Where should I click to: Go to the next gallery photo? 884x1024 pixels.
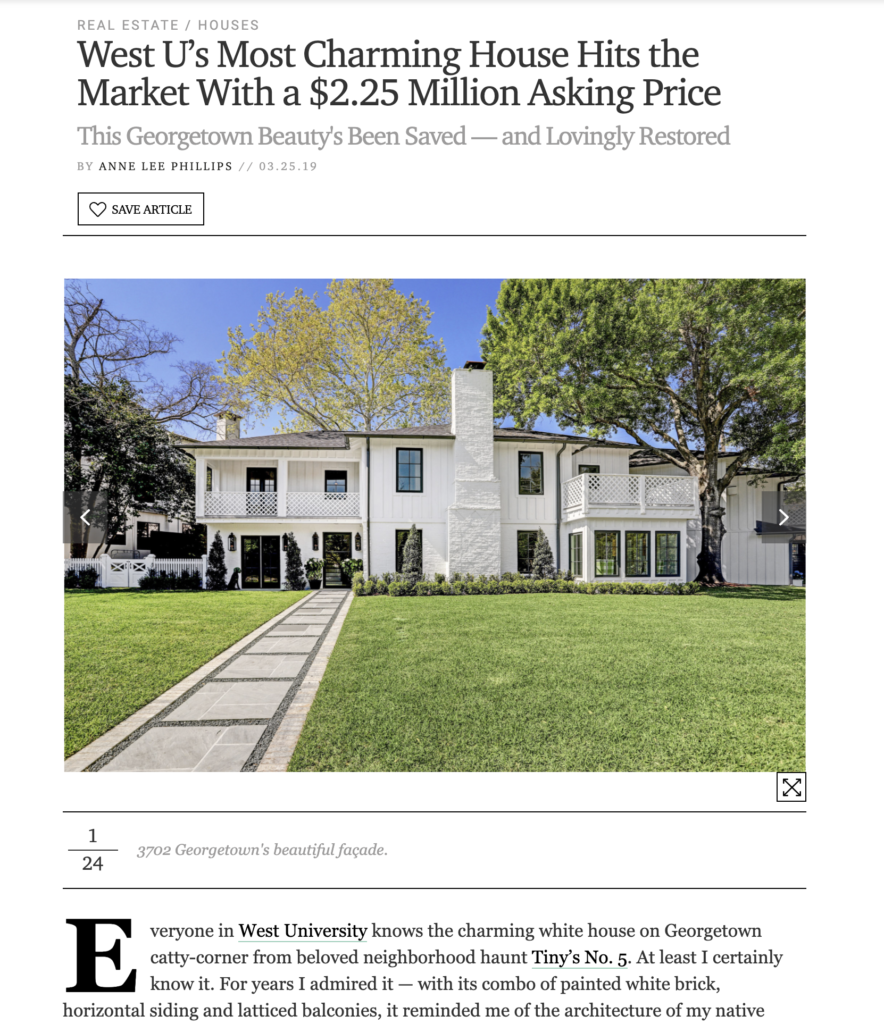pos(783,517)
